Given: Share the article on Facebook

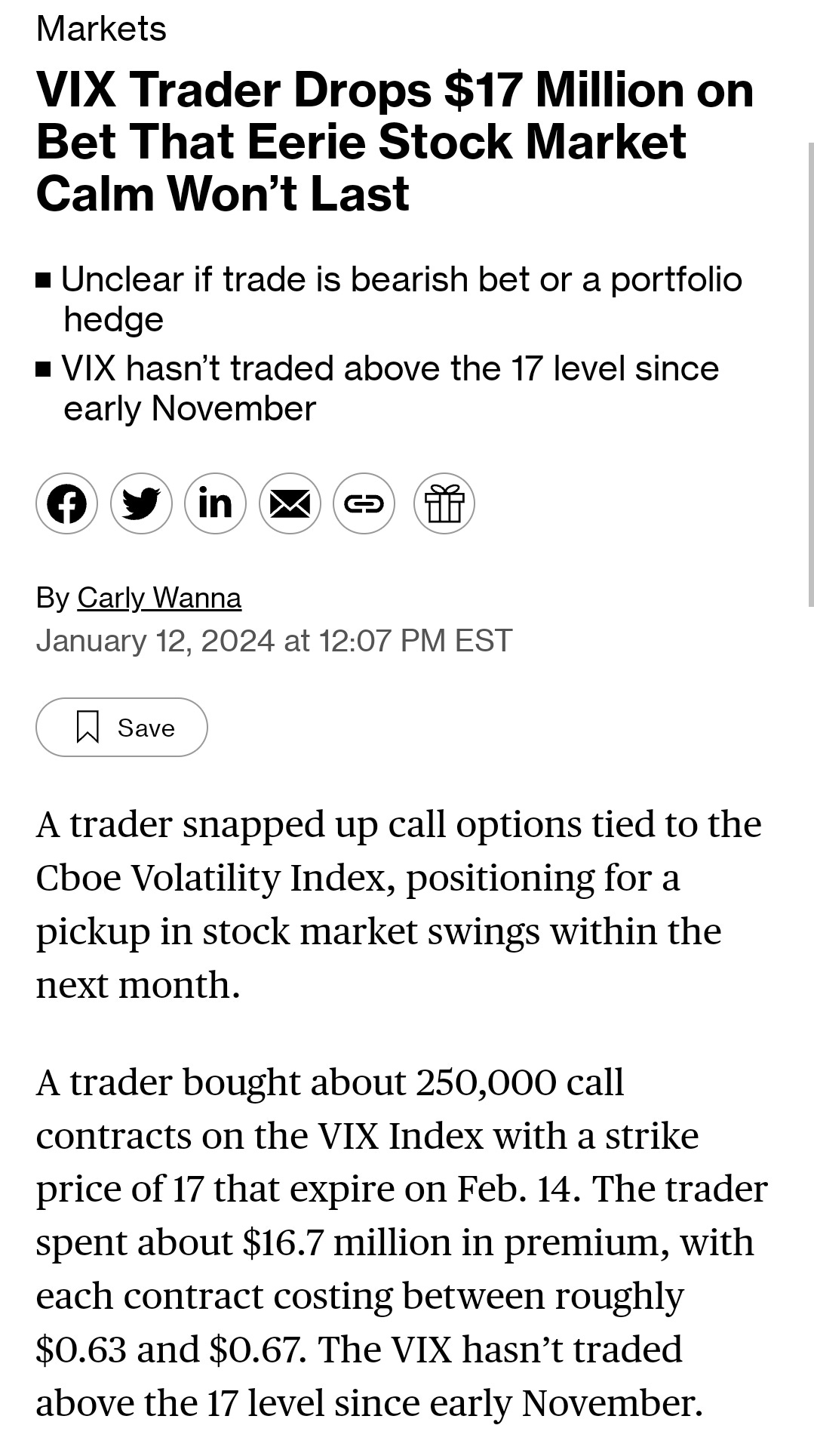Looking at the screenshot, I should click(67, 503).
